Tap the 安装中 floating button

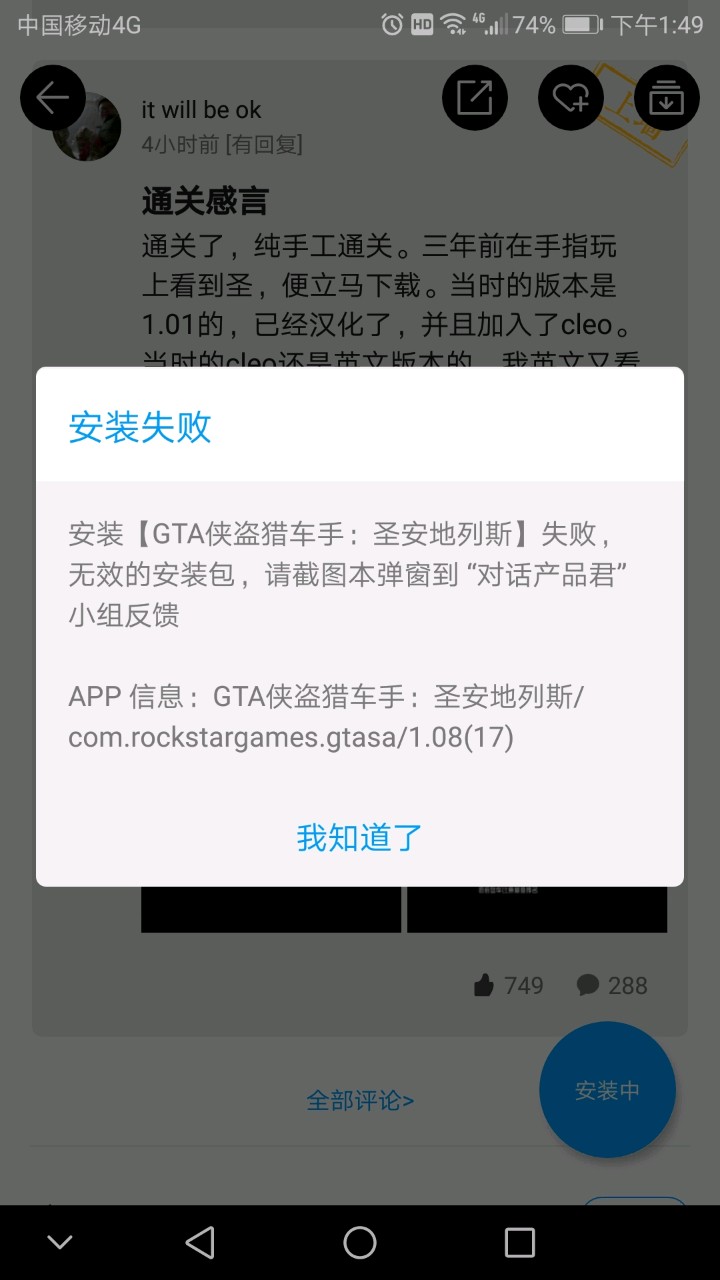607,1090
